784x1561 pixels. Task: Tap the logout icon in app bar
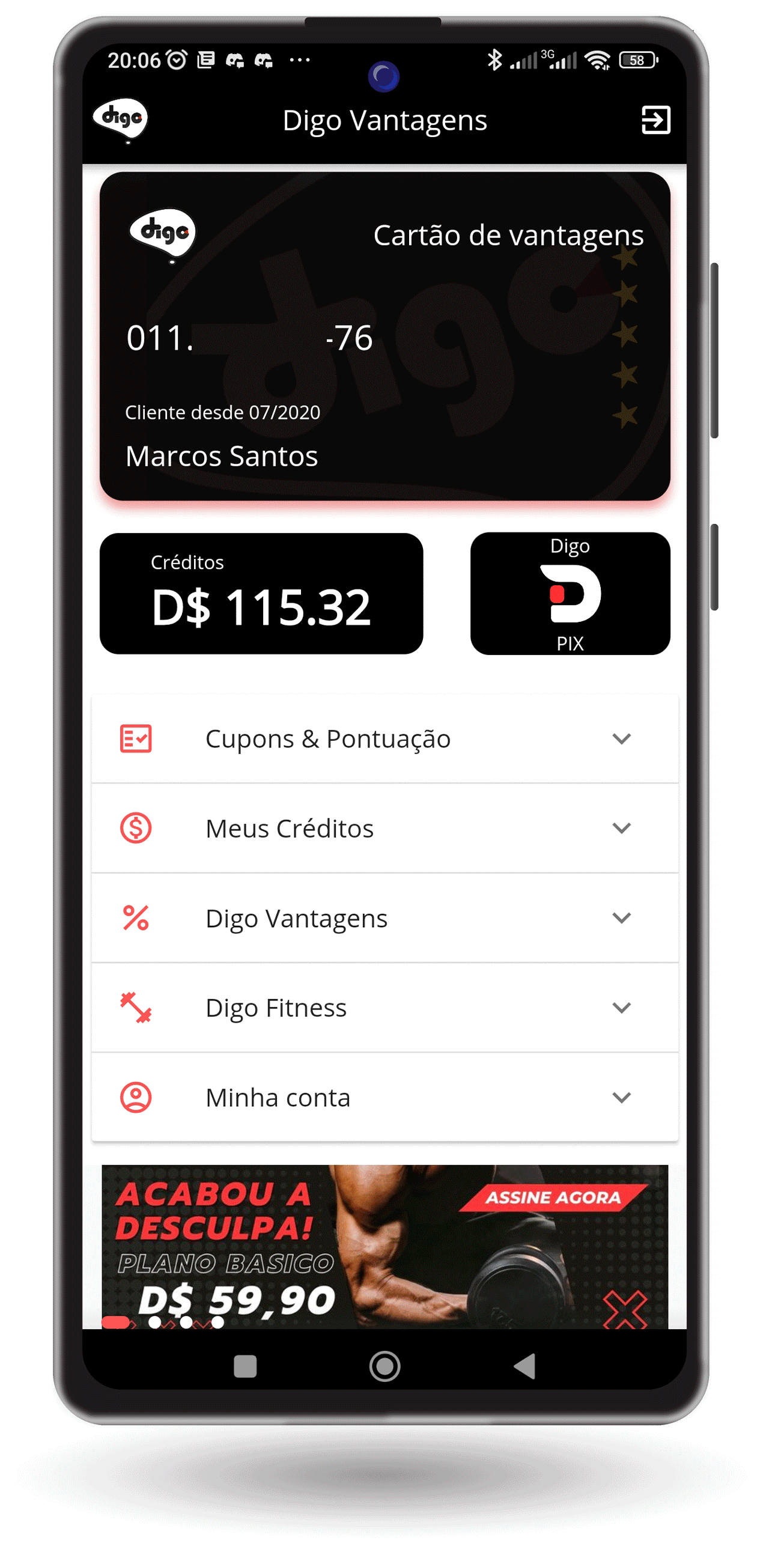(655, 120)
